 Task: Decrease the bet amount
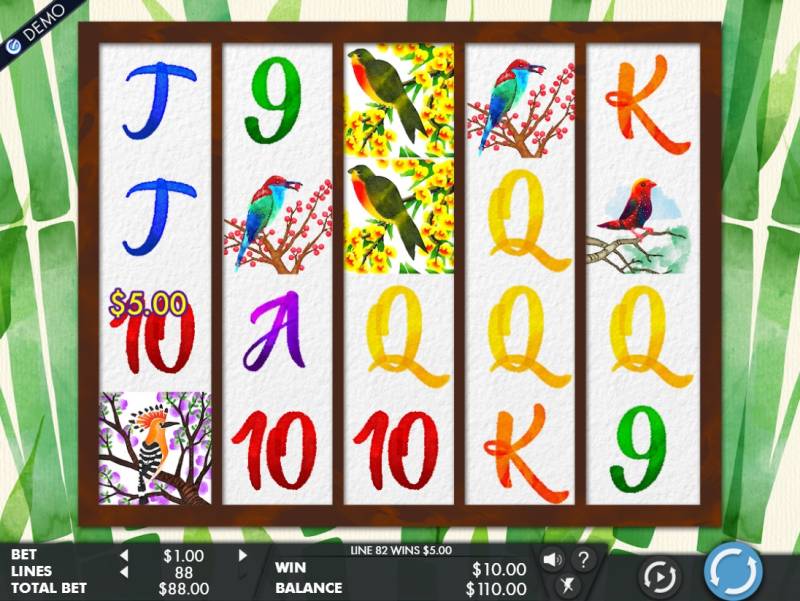[x=124, y=556]
